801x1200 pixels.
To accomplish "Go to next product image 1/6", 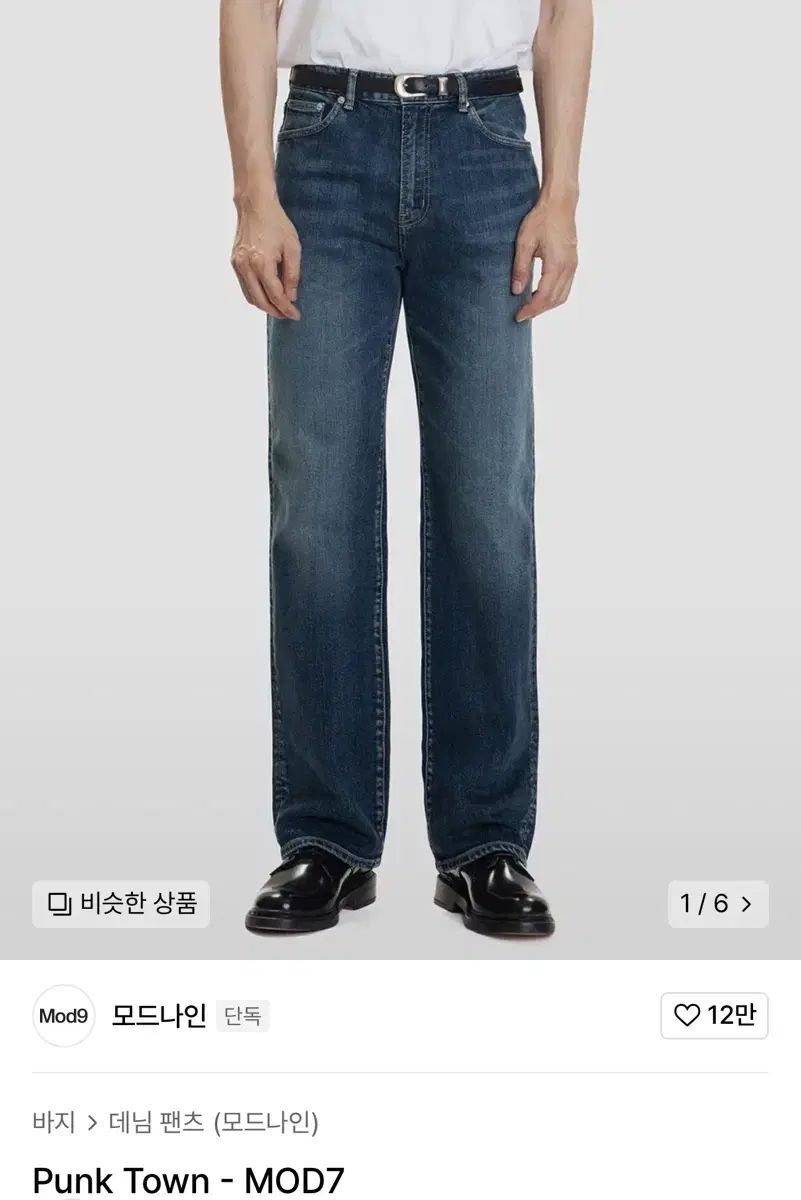I will [x=717, y=904].
